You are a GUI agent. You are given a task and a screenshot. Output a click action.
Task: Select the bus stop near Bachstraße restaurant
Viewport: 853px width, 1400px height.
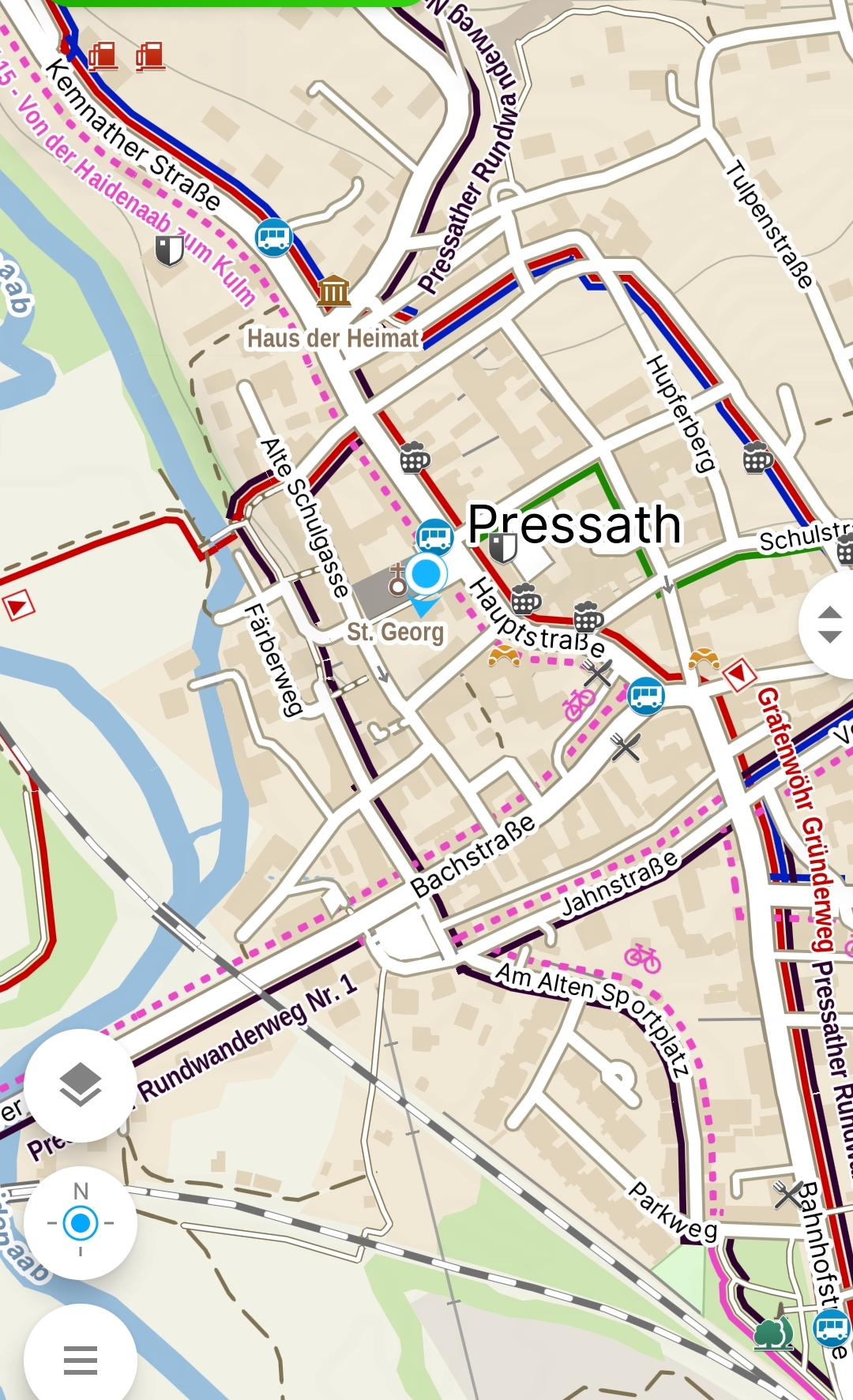(645, 696)
